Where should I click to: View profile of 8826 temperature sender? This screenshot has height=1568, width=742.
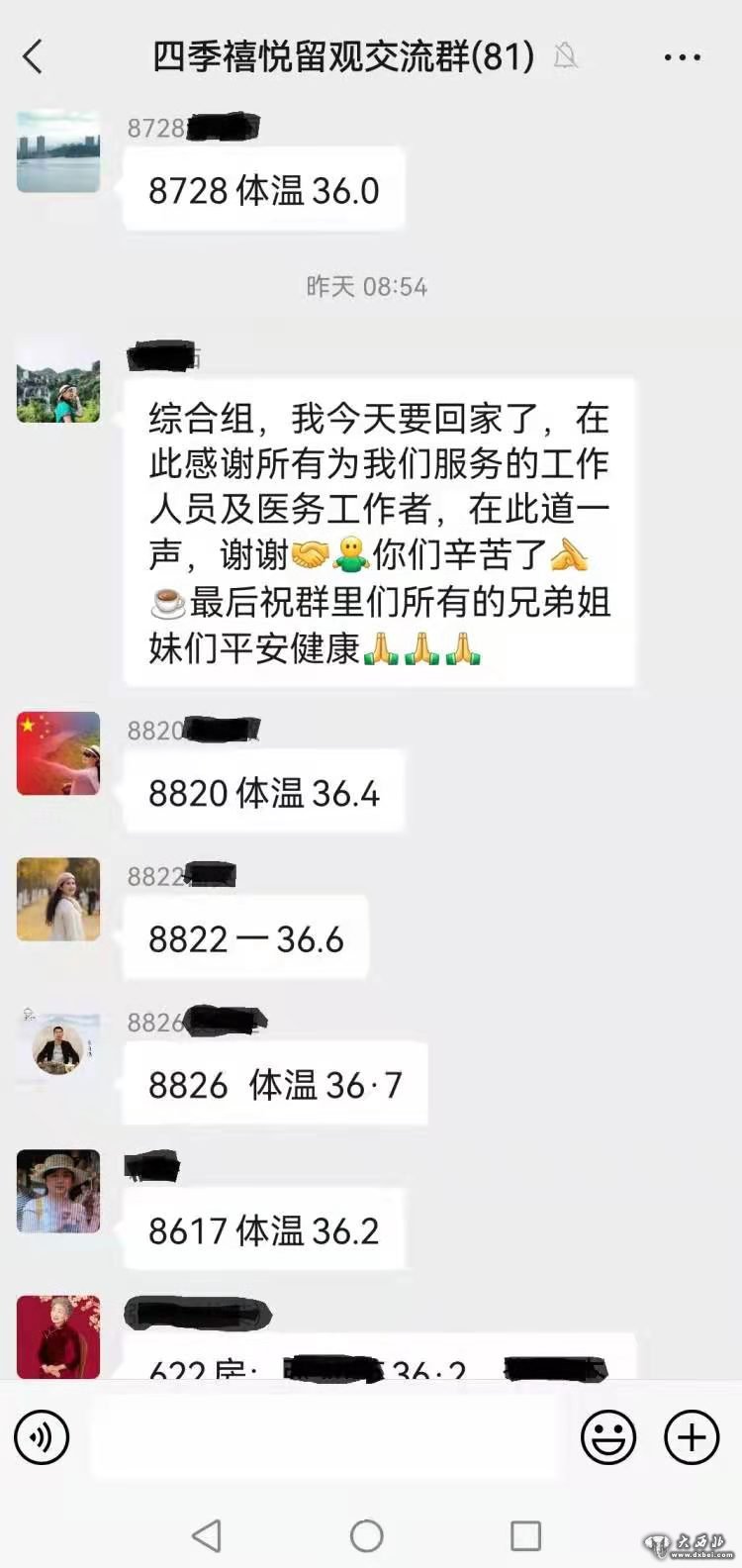coord(58,1045)
